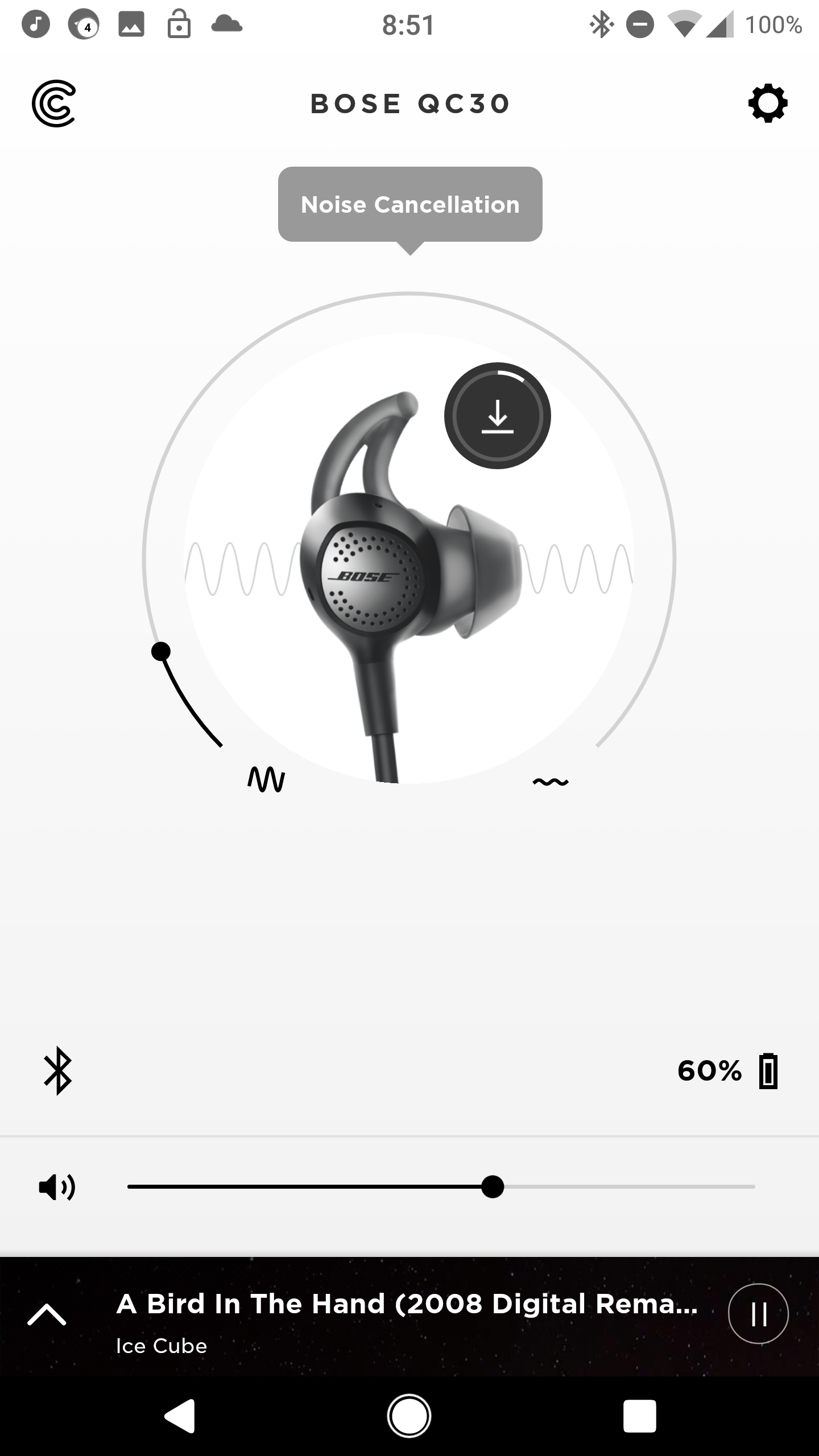Tap the noise cancellation dial handle
This screenshot has width=819, height=1456.
pos(161,651)
